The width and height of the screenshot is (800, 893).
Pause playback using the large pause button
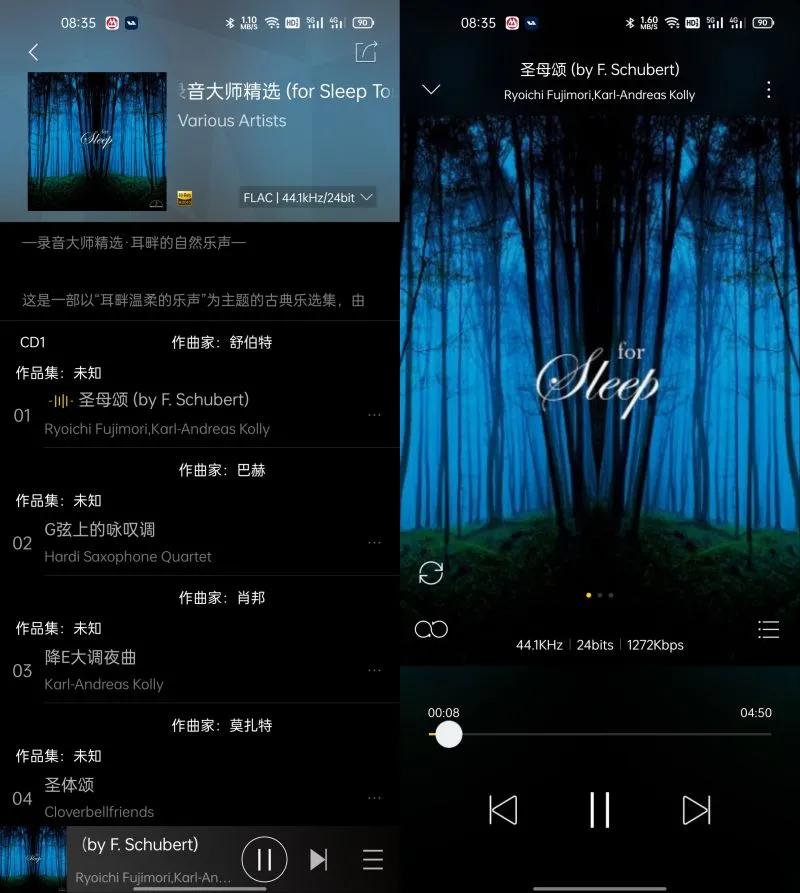[599, 810]
